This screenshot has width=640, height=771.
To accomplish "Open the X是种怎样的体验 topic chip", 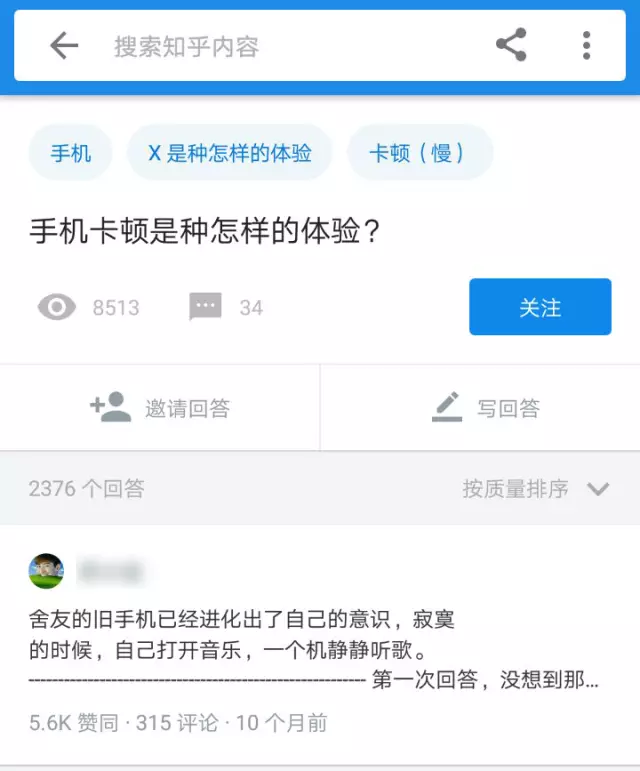I will pyautogui.click(x=229, y=153).
